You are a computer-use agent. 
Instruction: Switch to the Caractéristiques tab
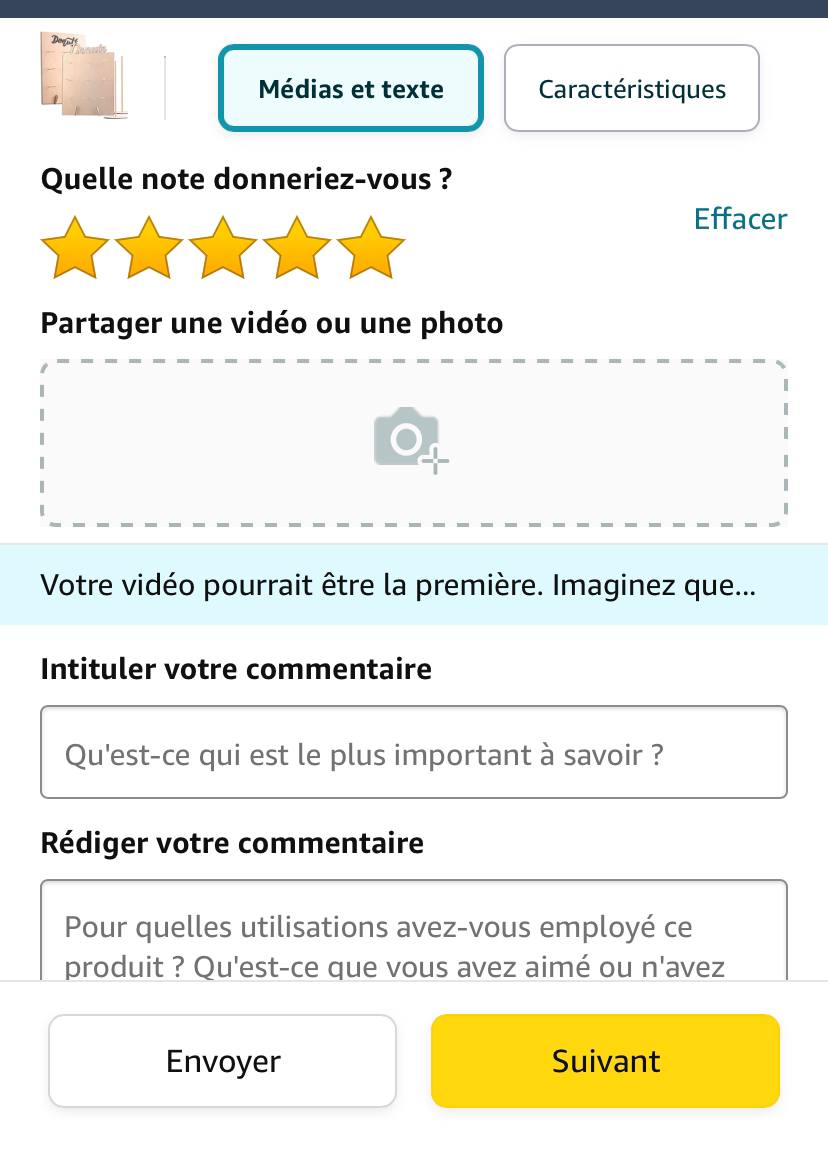pyautogui.click(x=631, y=89)
